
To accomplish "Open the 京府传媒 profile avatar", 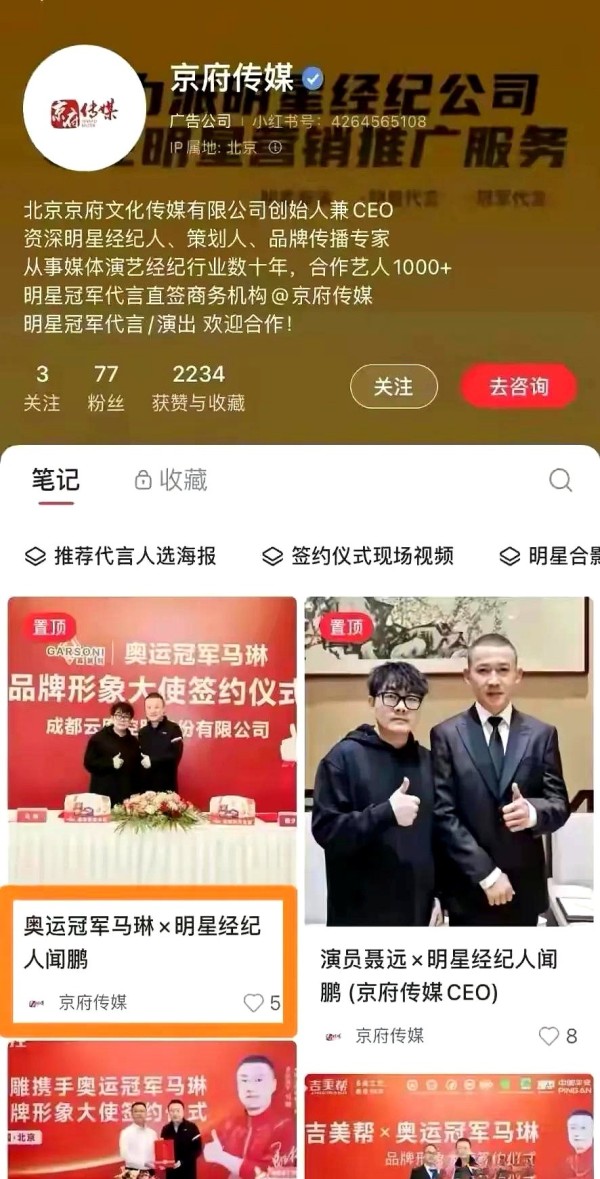I will tap(84, 108).
